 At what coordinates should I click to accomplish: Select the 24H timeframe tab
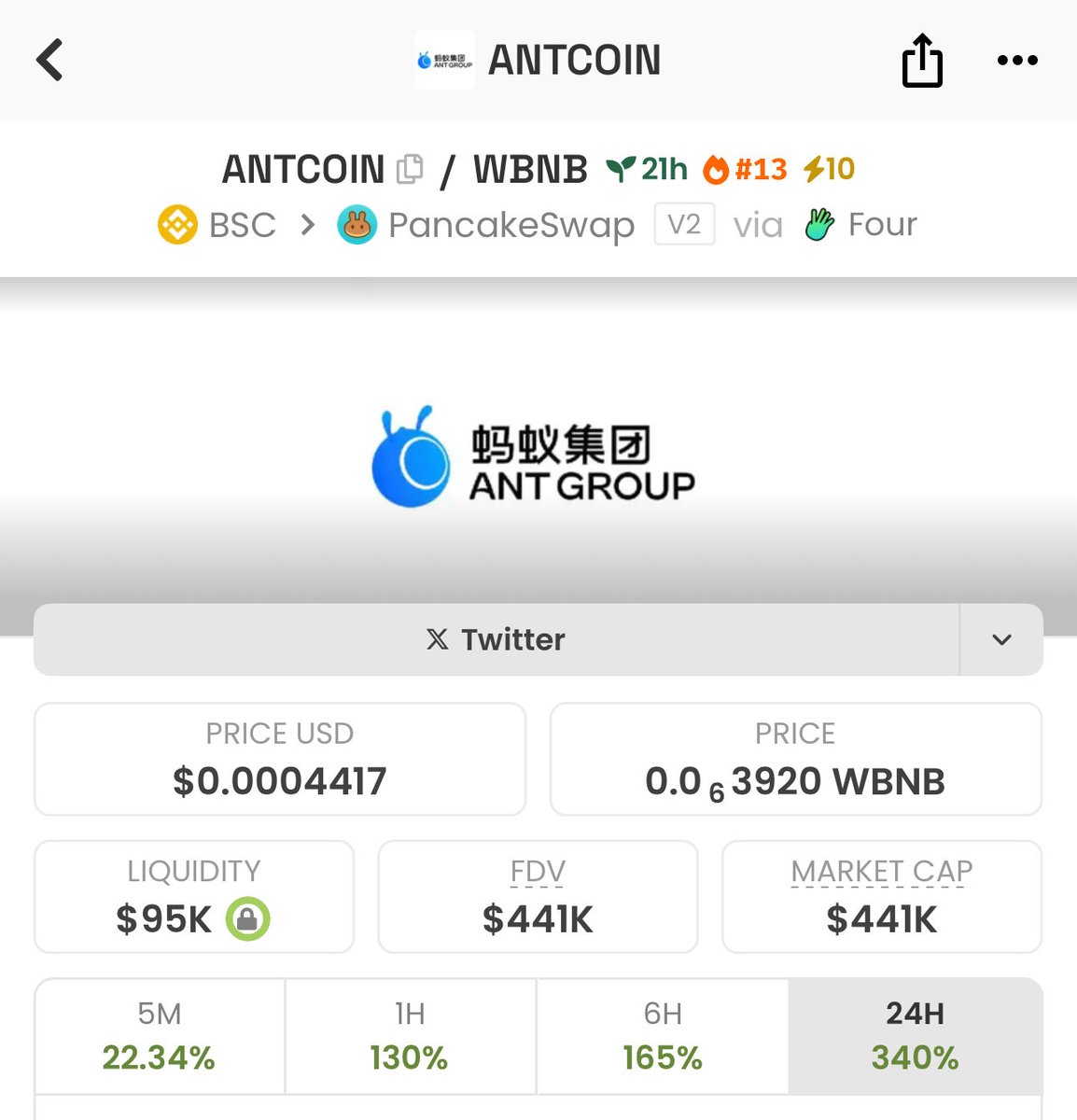pos(915,1035)
